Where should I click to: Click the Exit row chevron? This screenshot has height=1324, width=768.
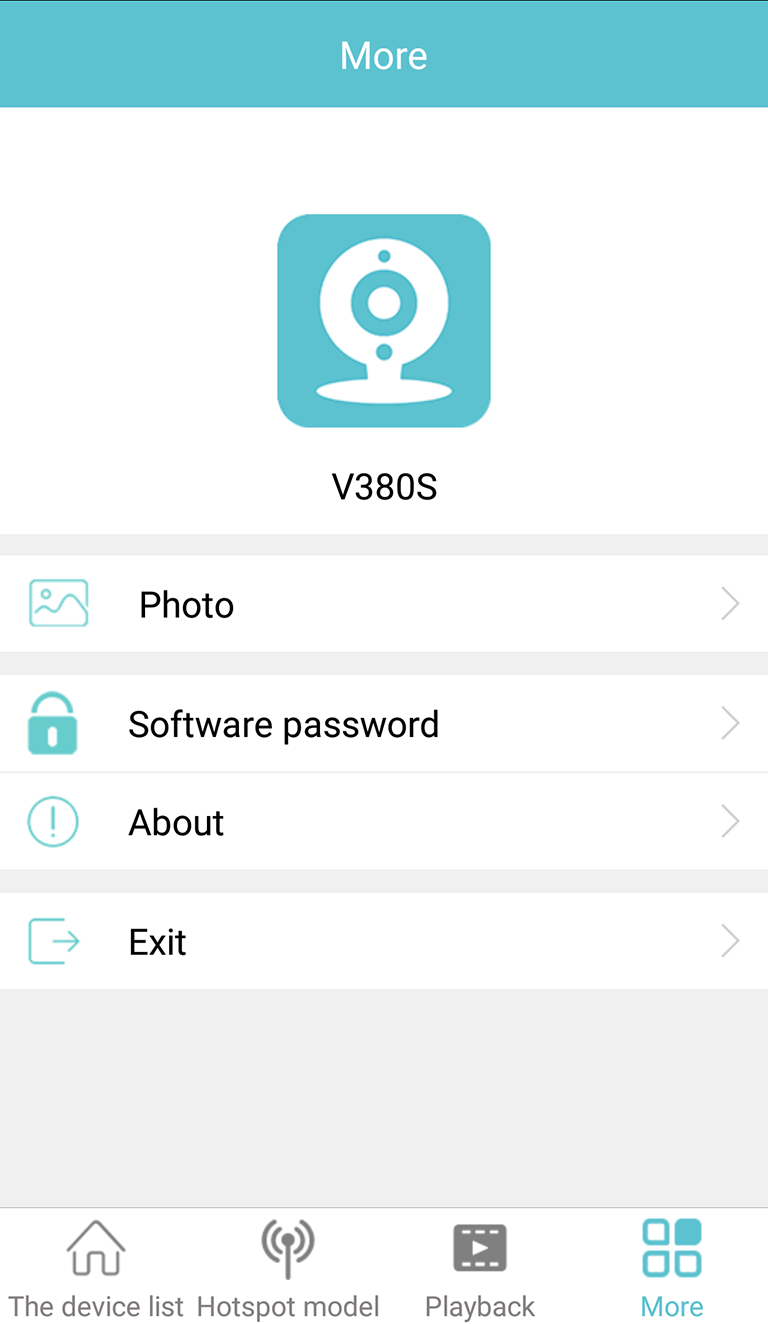point(729,940)
